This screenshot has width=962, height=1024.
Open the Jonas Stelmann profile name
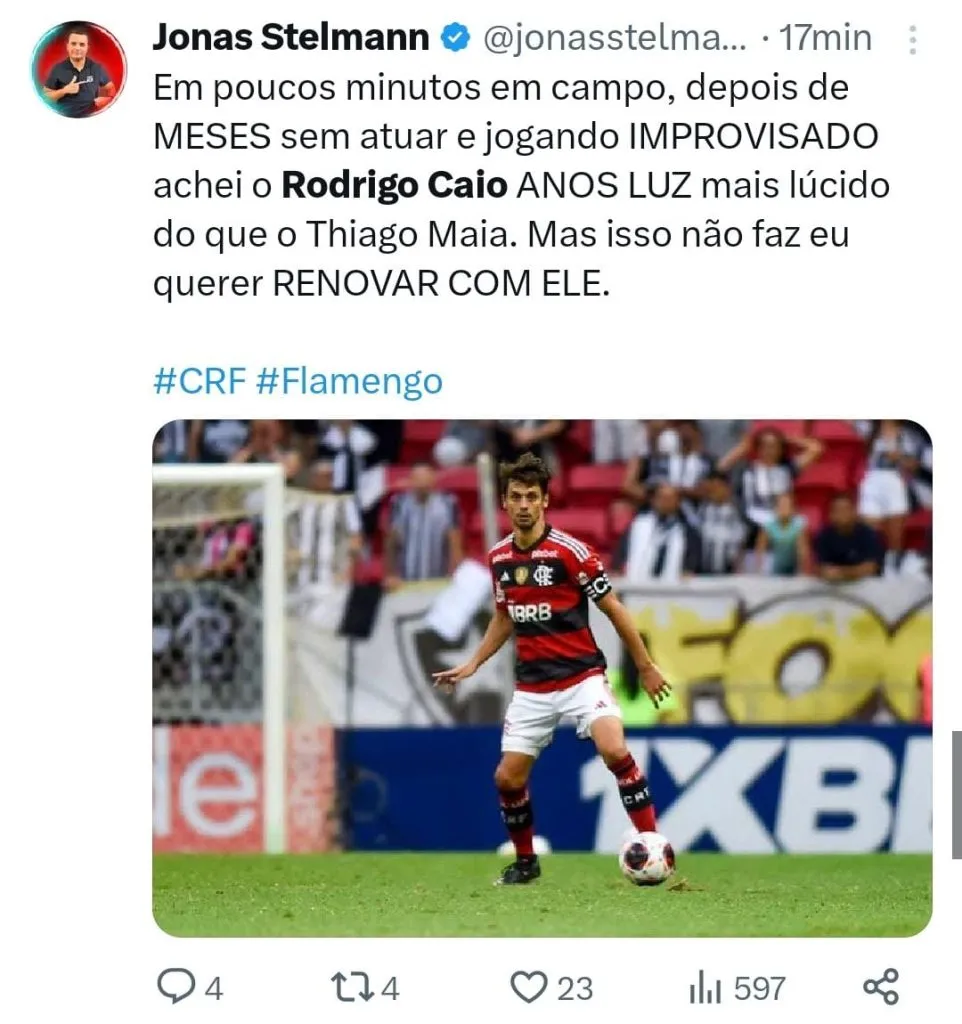(x=291, y=38)
